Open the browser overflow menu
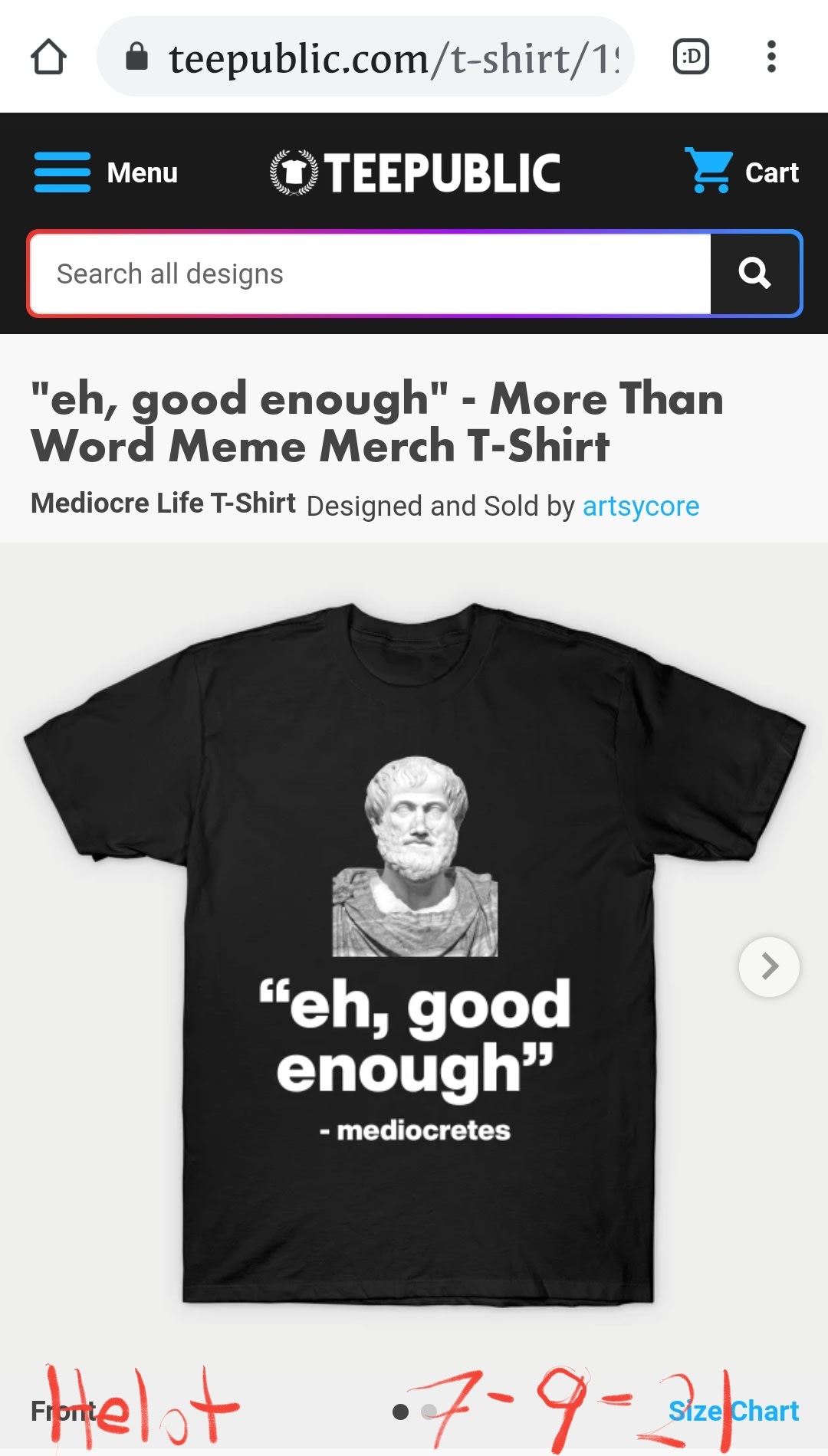 [x=771, y=57]
